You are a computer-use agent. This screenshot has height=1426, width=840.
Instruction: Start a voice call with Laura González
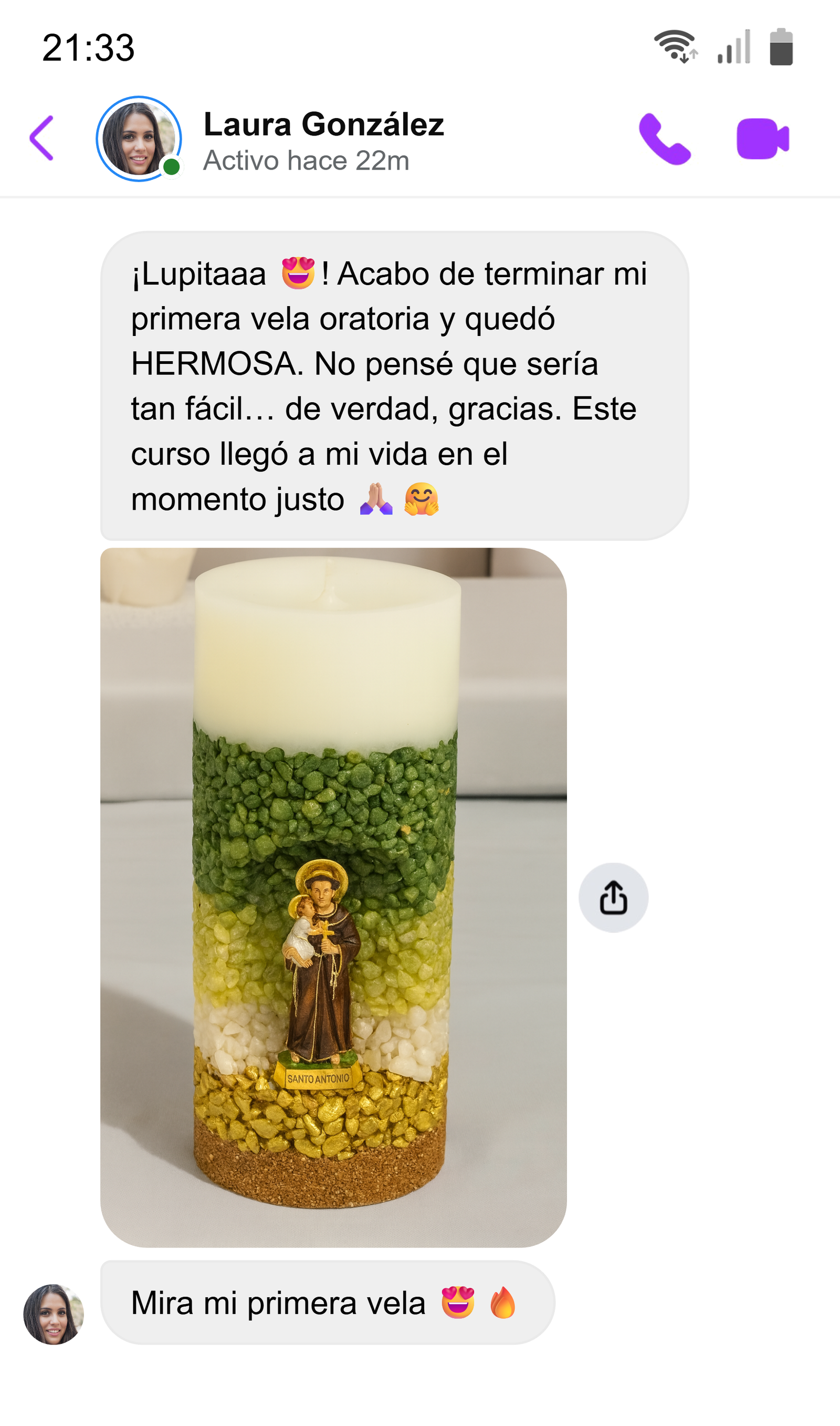coord(665,139)
